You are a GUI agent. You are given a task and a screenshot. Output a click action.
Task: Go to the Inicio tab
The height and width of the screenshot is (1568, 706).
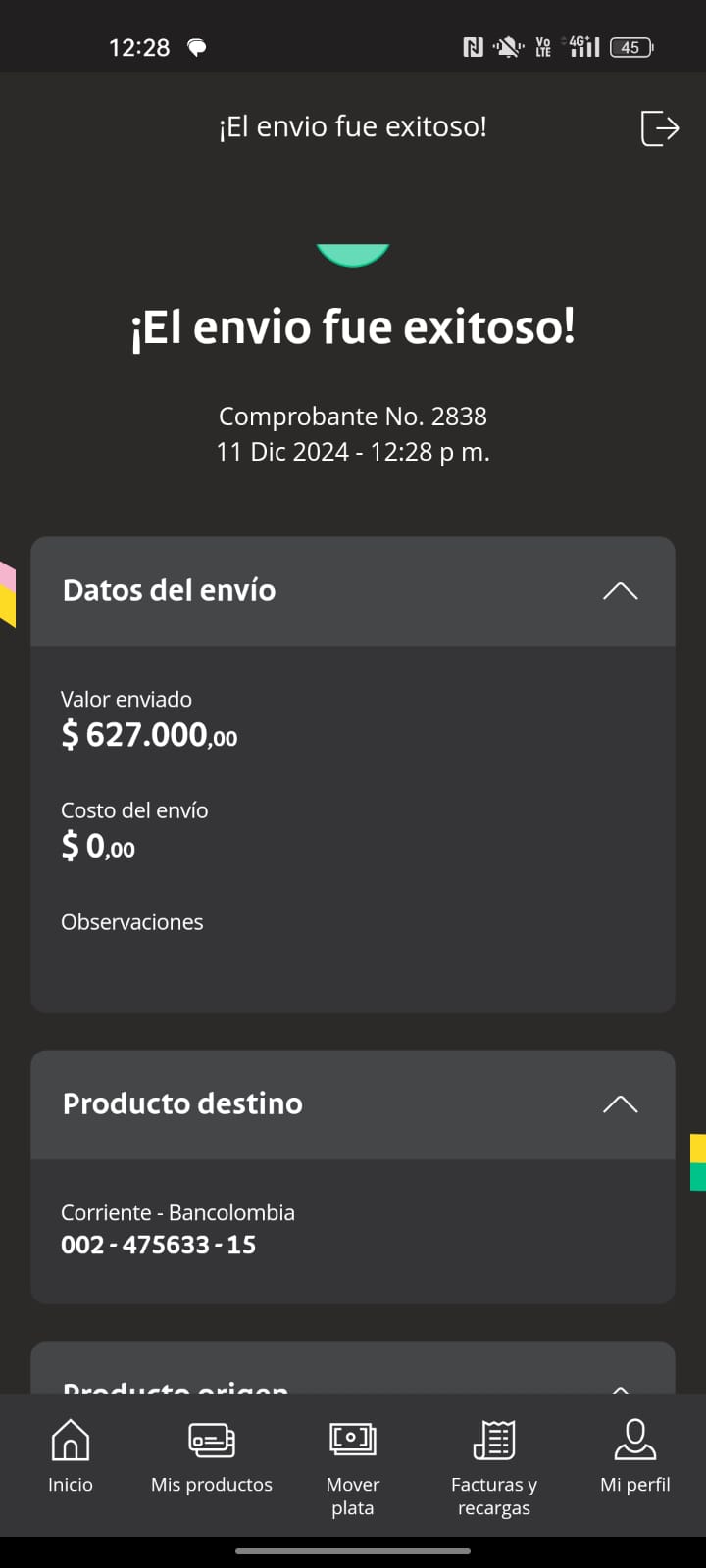(x=71, y=1456)
